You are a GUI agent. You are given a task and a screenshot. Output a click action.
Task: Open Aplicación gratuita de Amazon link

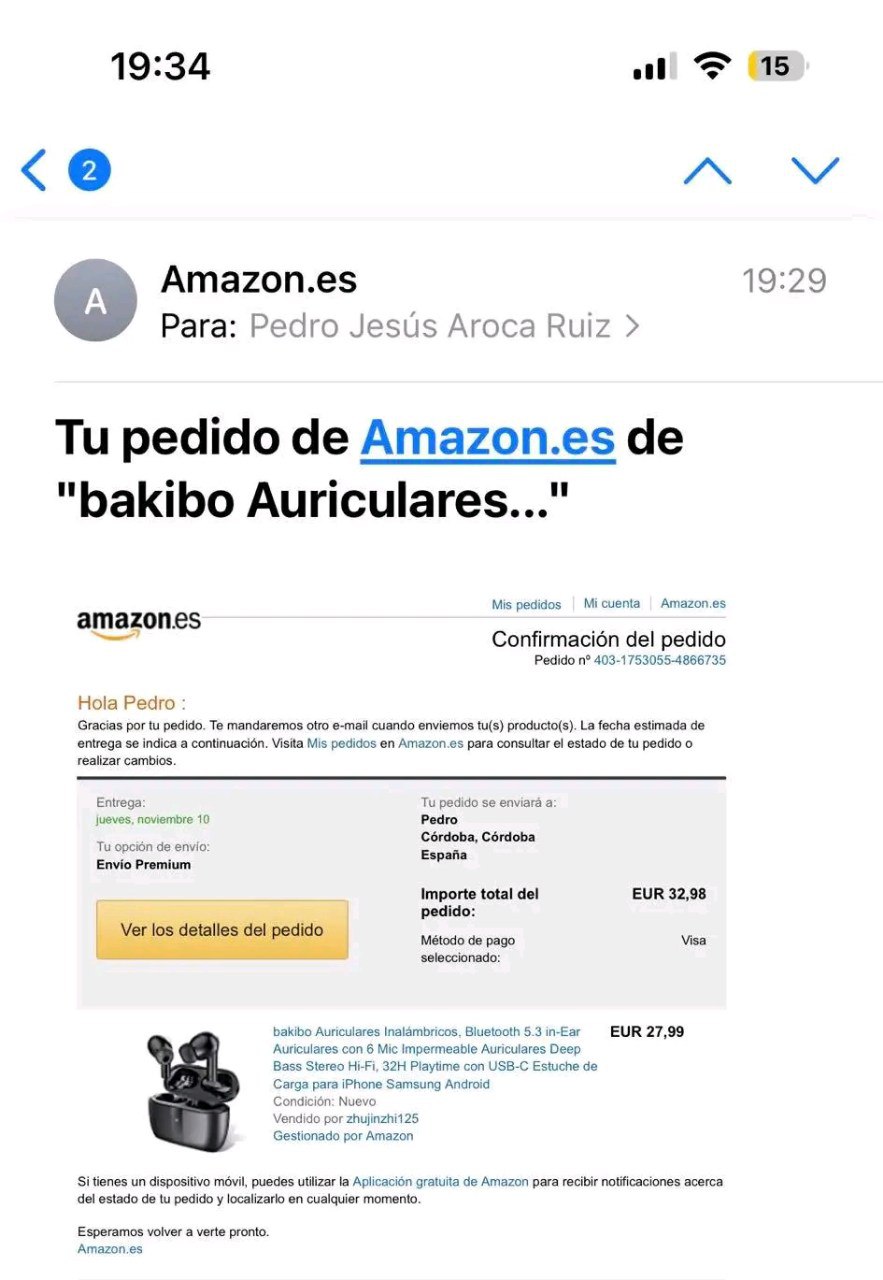click(x=440, y=1181)
